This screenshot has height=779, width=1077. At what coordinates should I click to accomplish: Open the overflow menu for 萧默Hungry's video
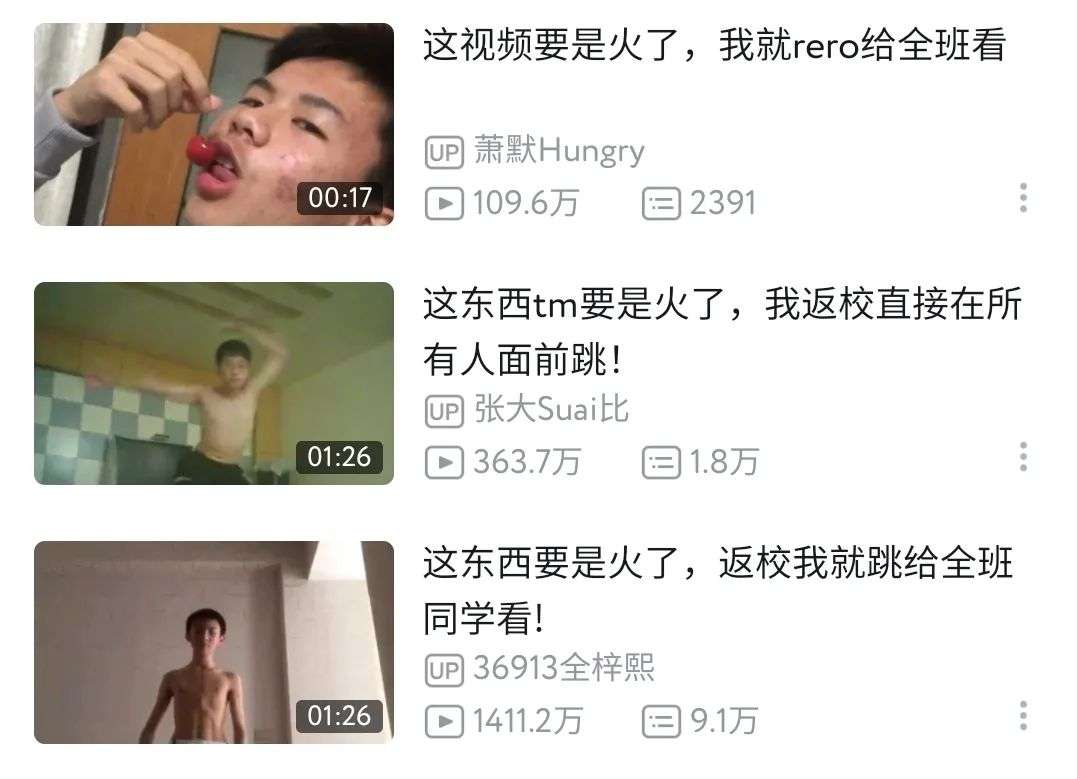click(1023, 198)
